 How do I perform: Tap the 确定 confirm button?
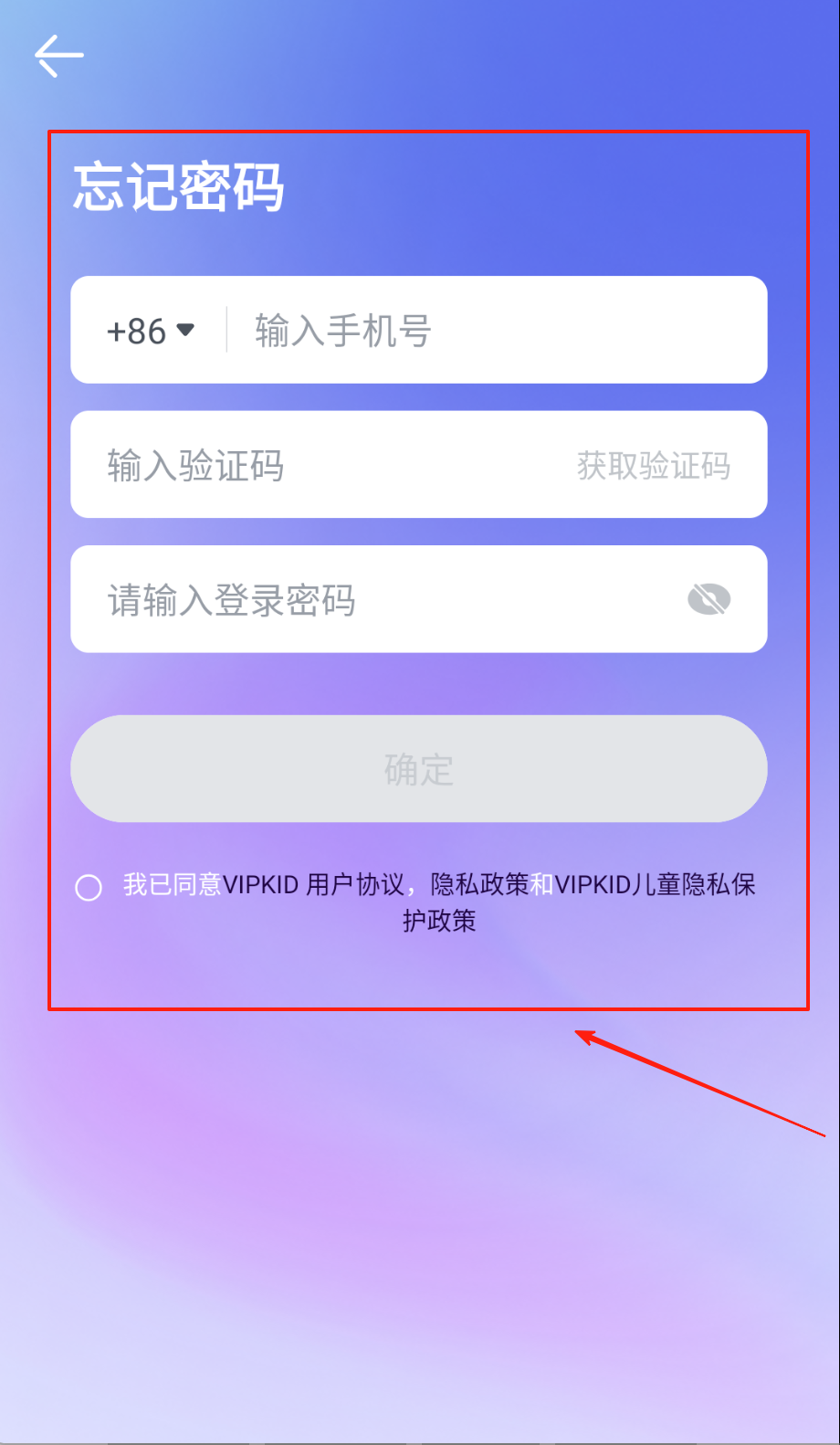point(419,769)
